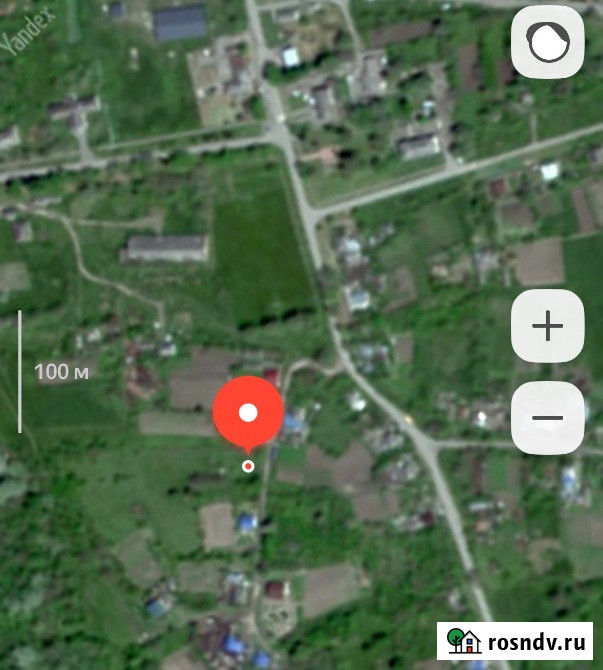
Task: Tap the circular map view mode button
Action: (547, 42)
